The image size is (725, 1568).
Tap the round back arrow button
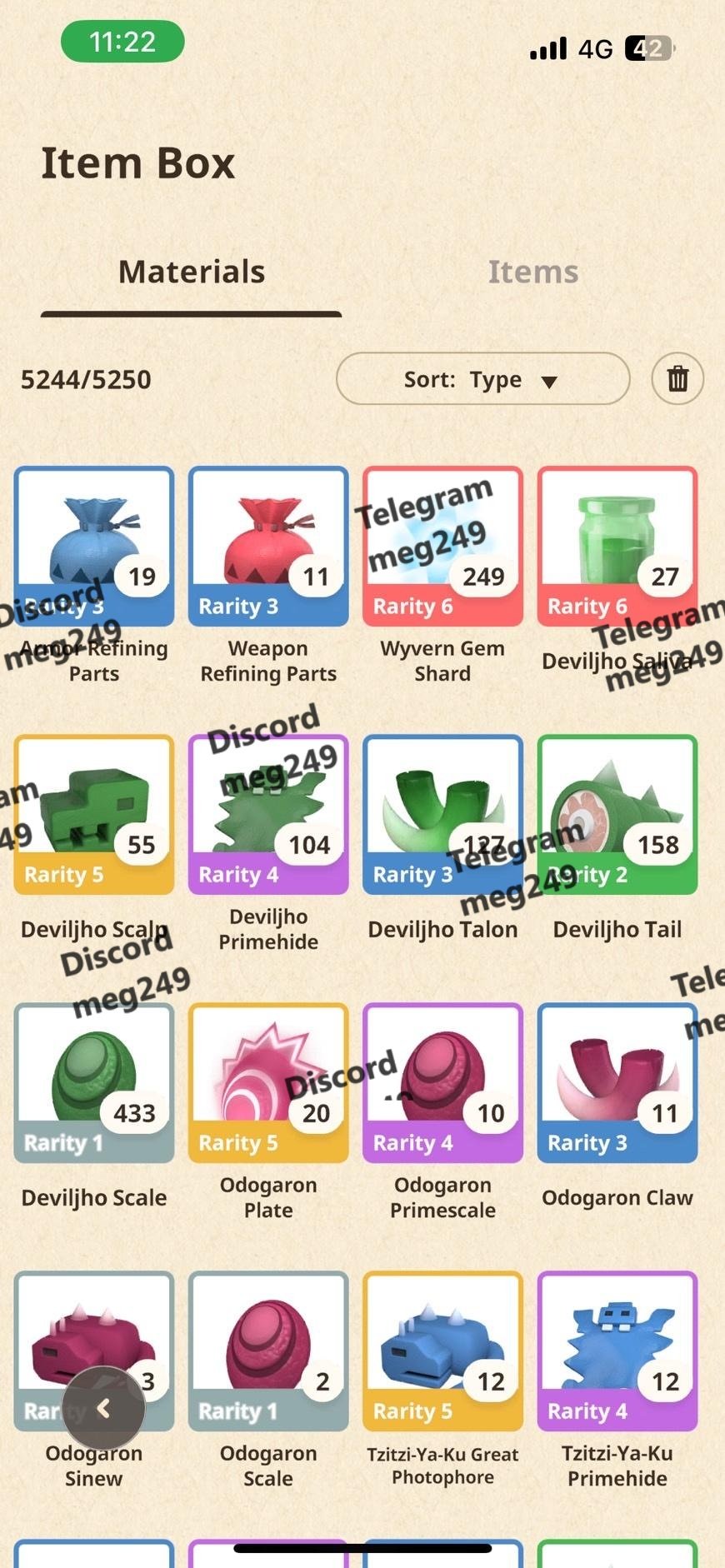[x=104, y=1408]
